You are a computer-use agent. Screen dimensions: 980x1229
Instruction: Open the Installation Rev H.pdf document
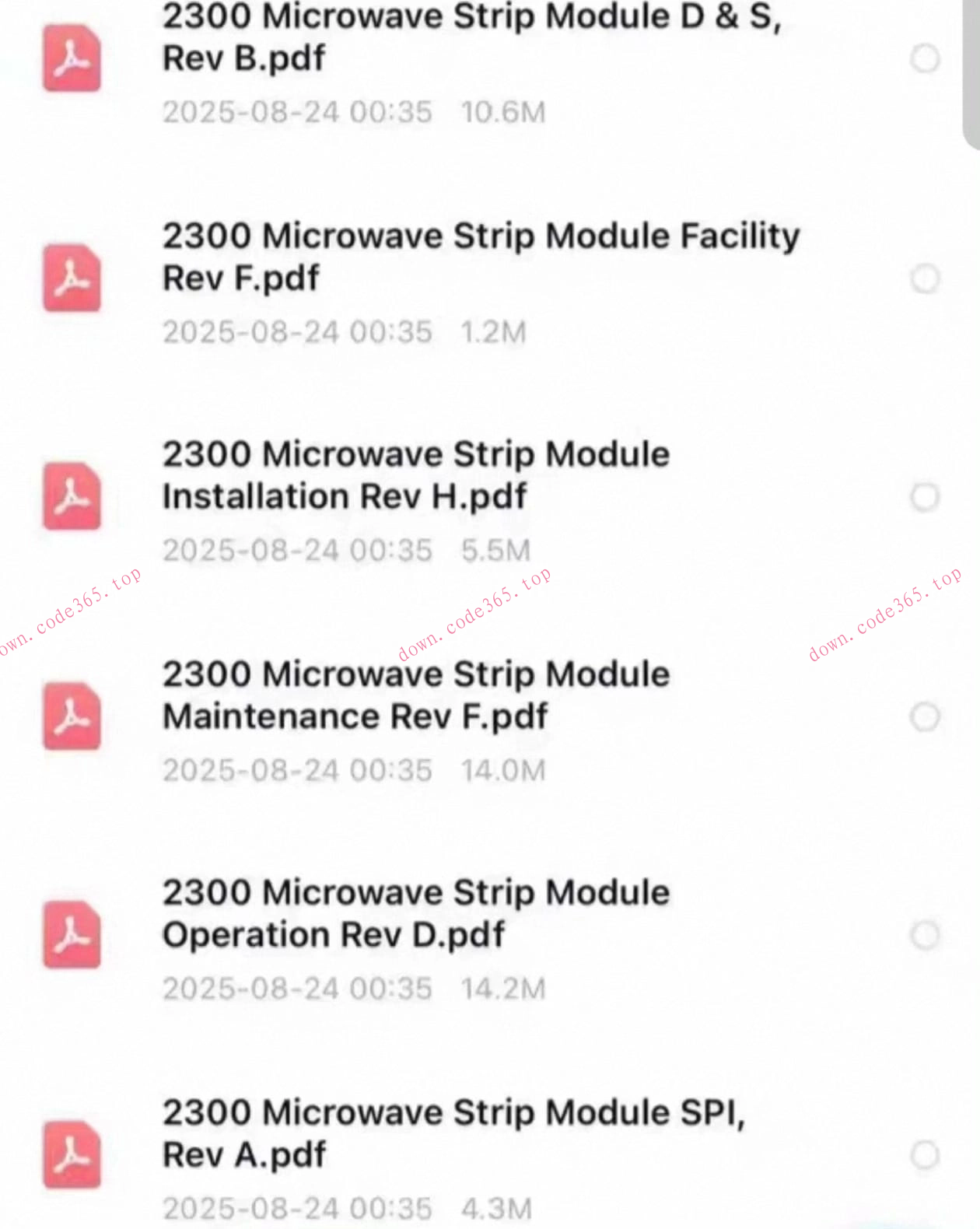[x=416, y=475]
